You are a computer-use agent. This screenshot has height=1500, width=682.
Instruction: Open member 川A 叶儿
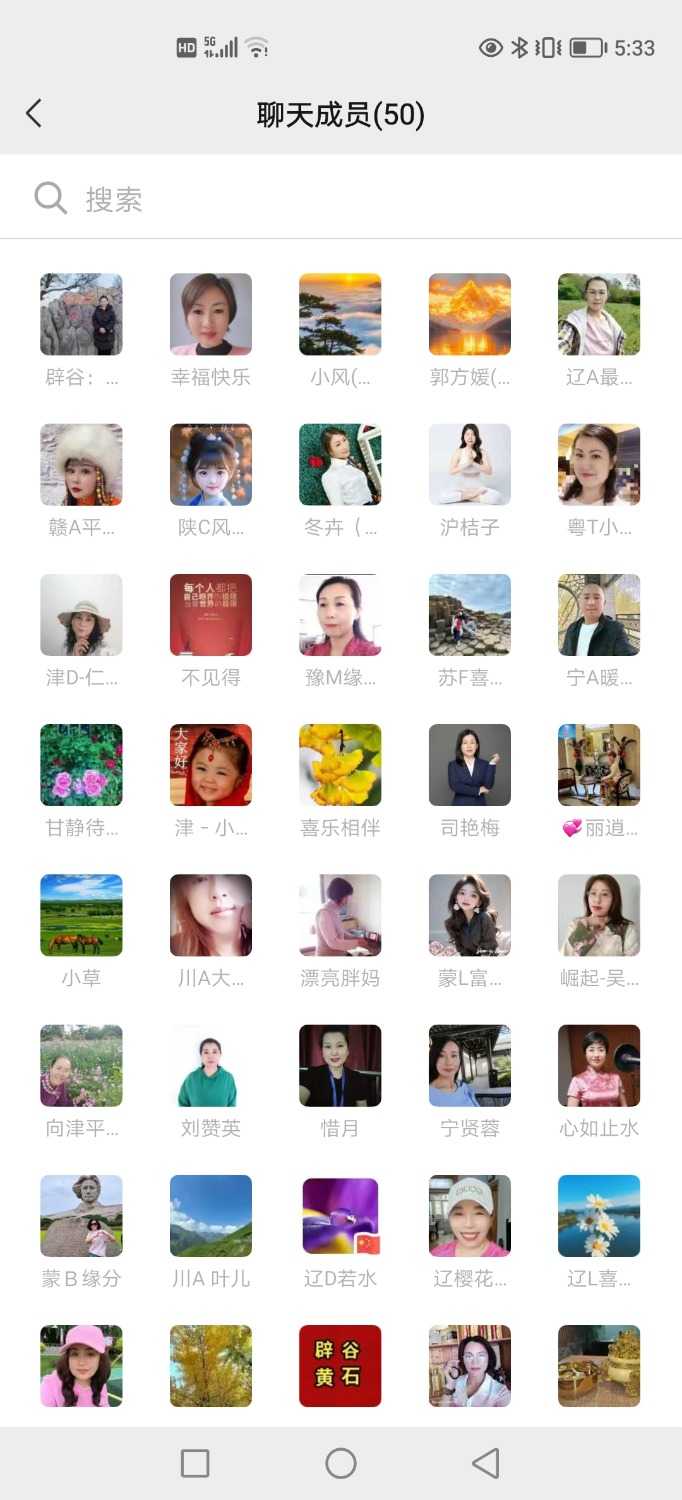(210, 1215)
